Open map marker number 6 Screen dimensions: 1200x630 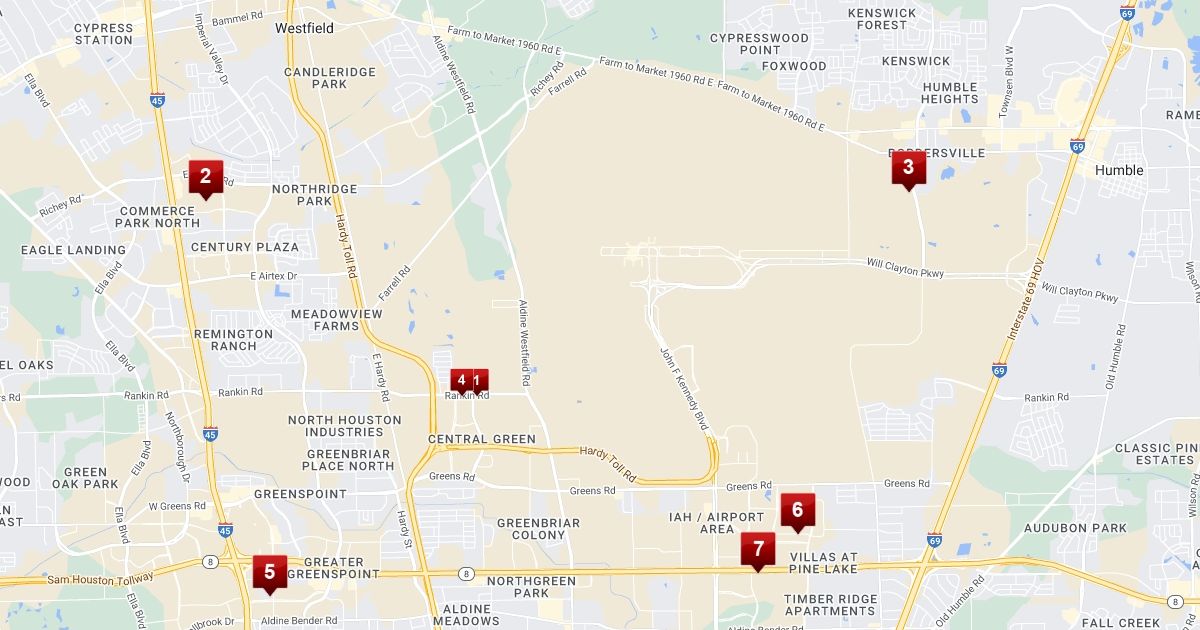[797, 510]
